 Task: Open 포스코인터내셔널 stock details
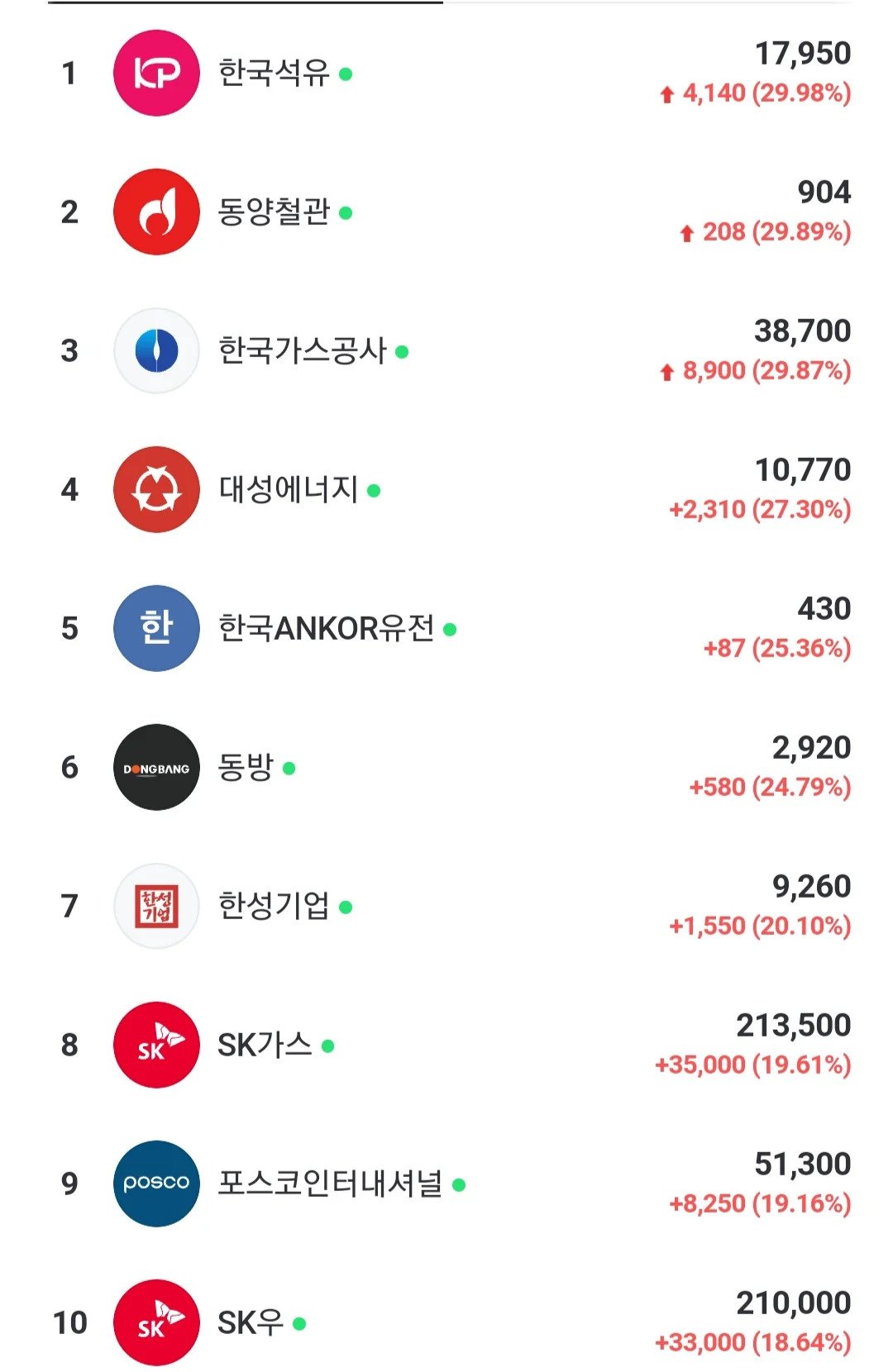click(330, 1184)
